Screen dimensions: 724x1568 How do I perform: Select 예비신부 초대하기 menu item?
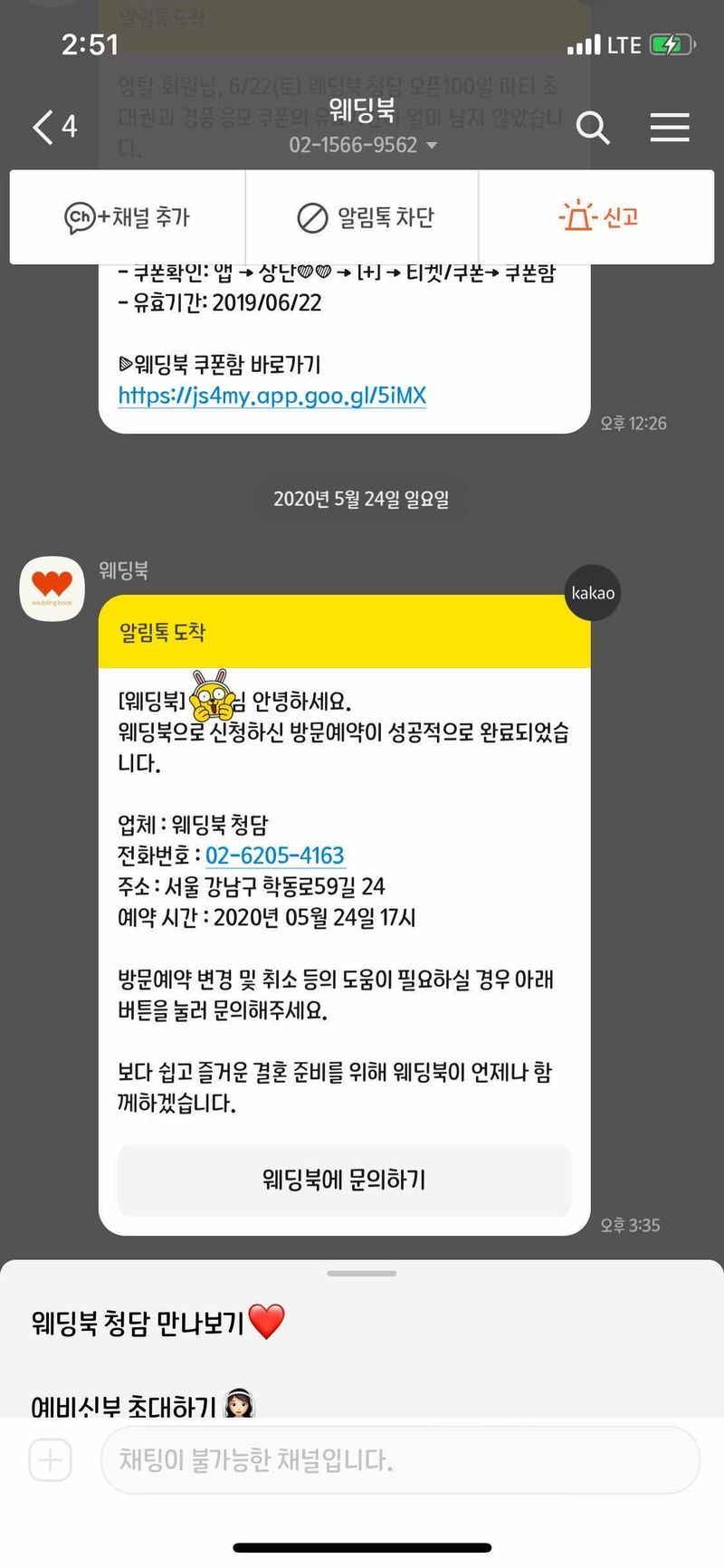(142, 1406)
